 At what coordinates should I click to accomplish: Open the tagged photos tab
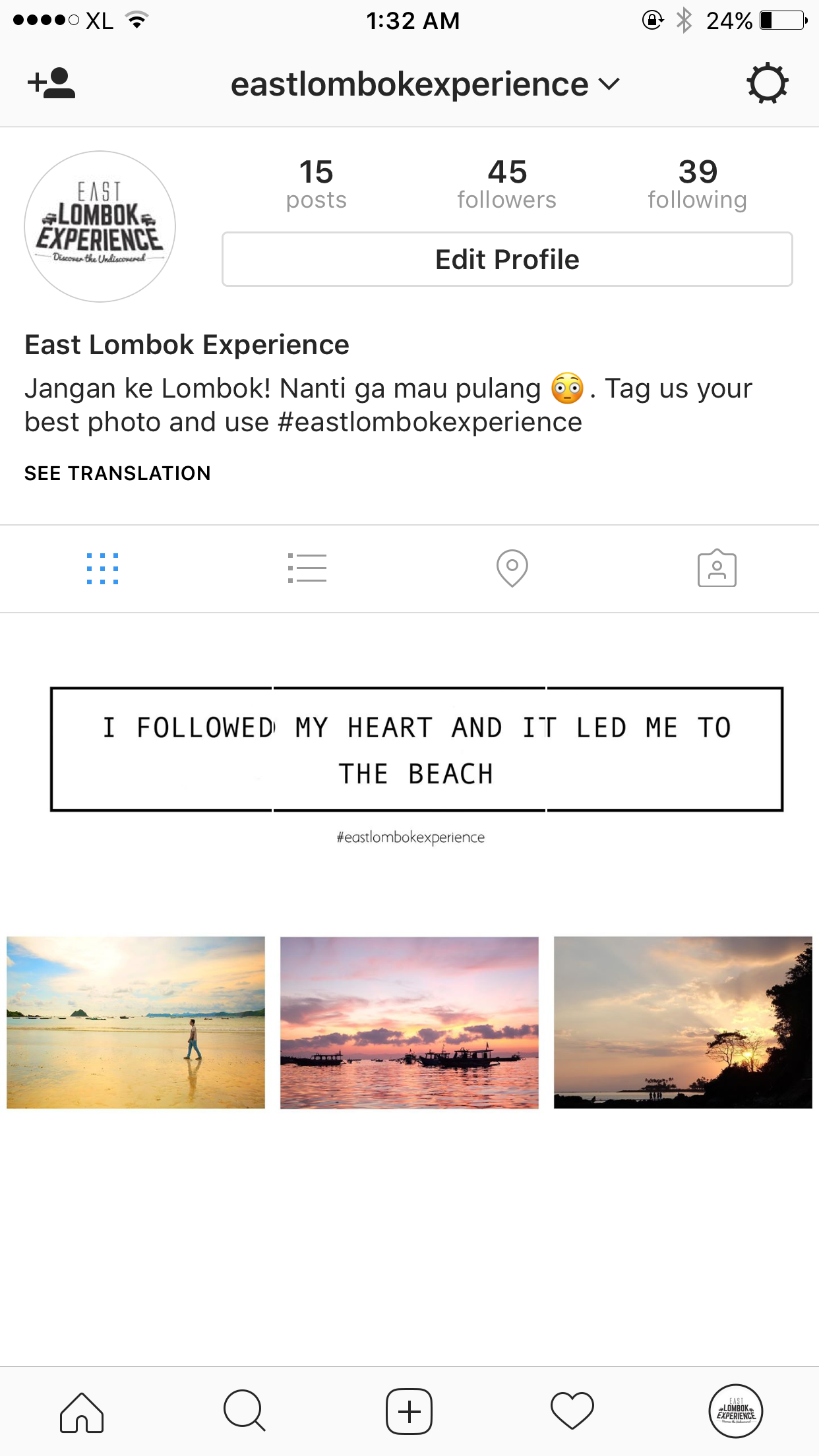[717, 568]
